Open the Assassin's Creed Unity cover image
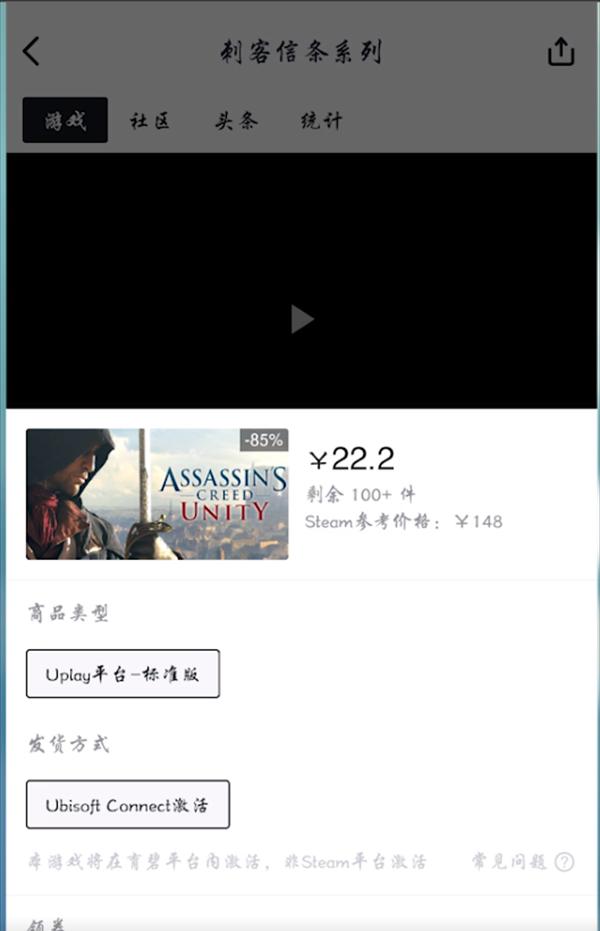600x931 pixels. pyautogui.click(x=157, y=494)
